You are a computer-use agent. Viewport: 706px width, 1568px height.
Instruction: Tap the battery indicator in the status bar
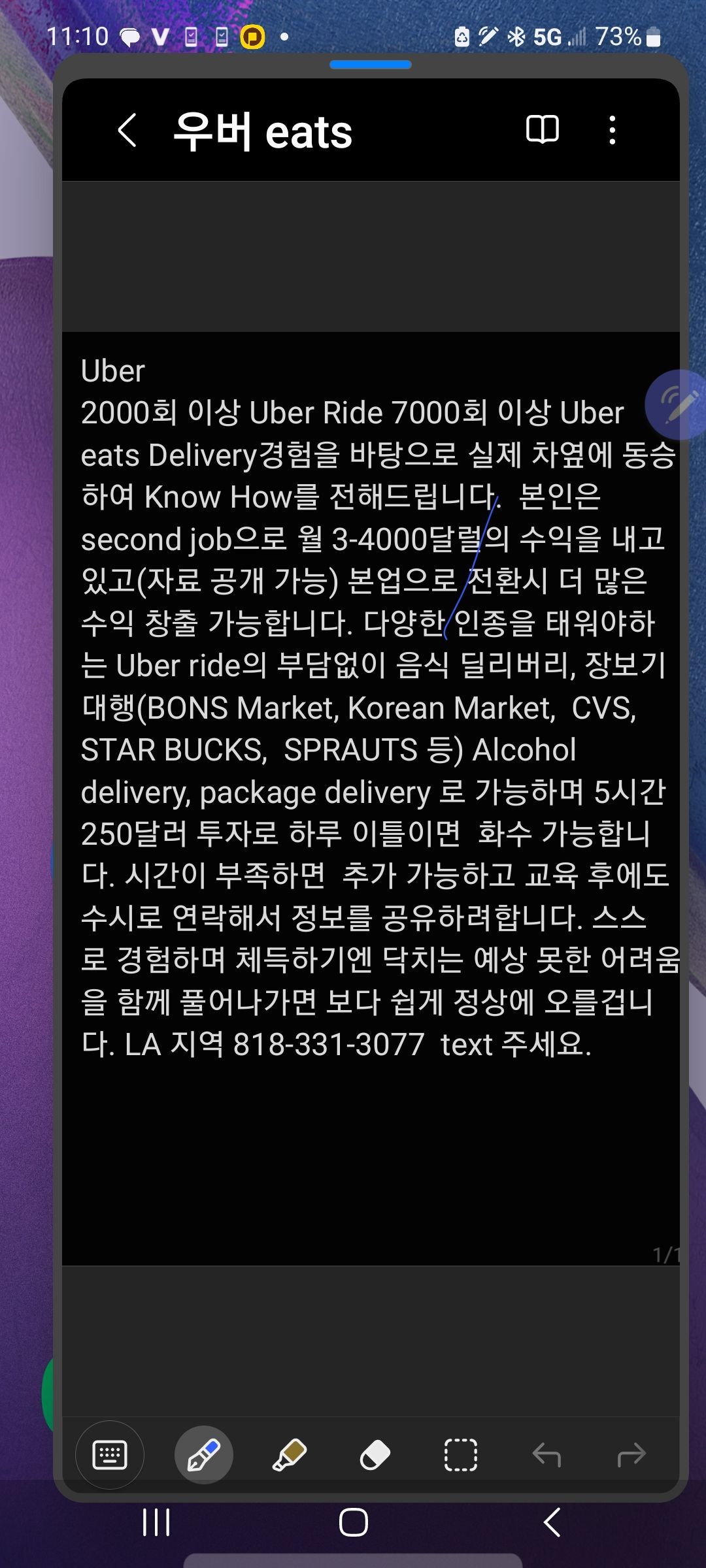click(x=652, y=37)
